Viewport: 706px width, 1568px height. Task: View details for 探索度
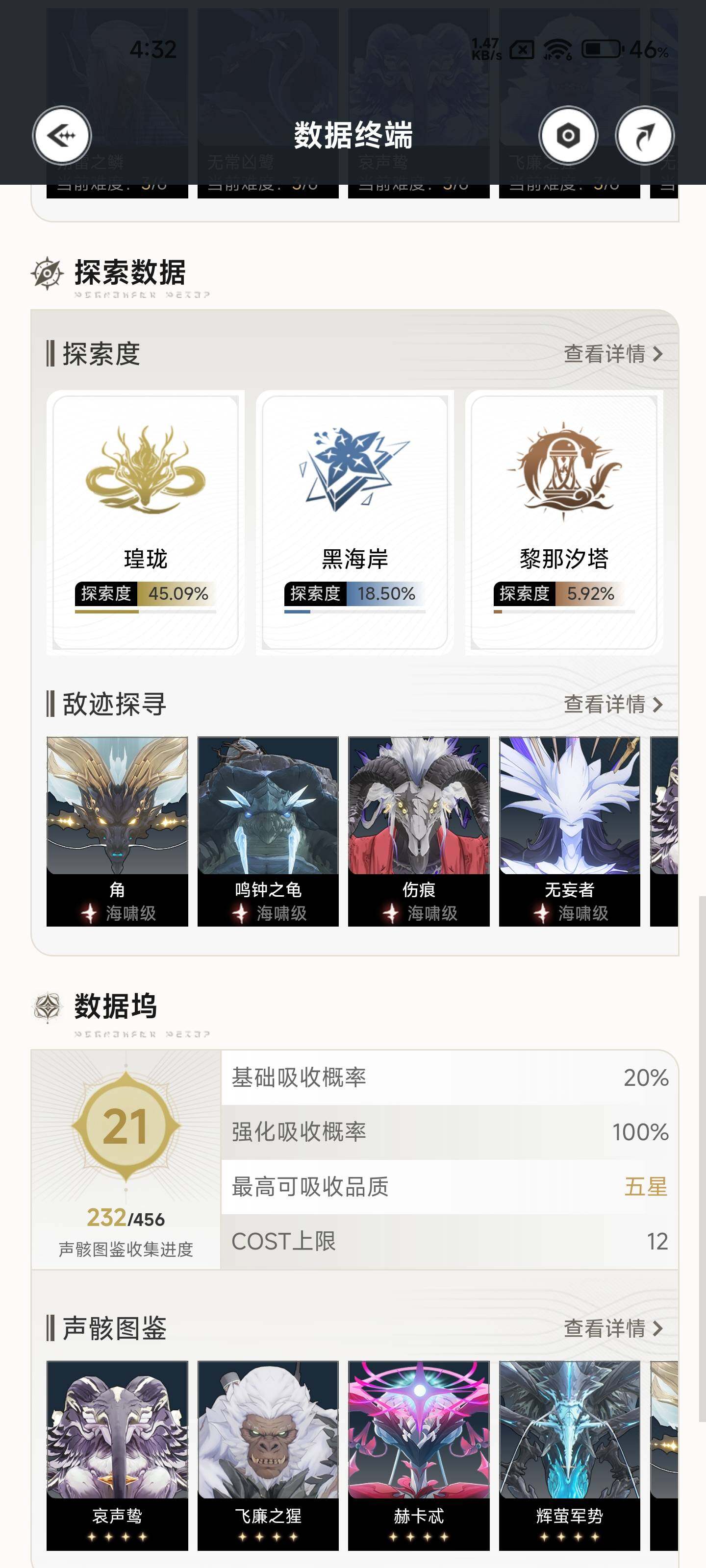pyautogui.click(x=612, y=354)
